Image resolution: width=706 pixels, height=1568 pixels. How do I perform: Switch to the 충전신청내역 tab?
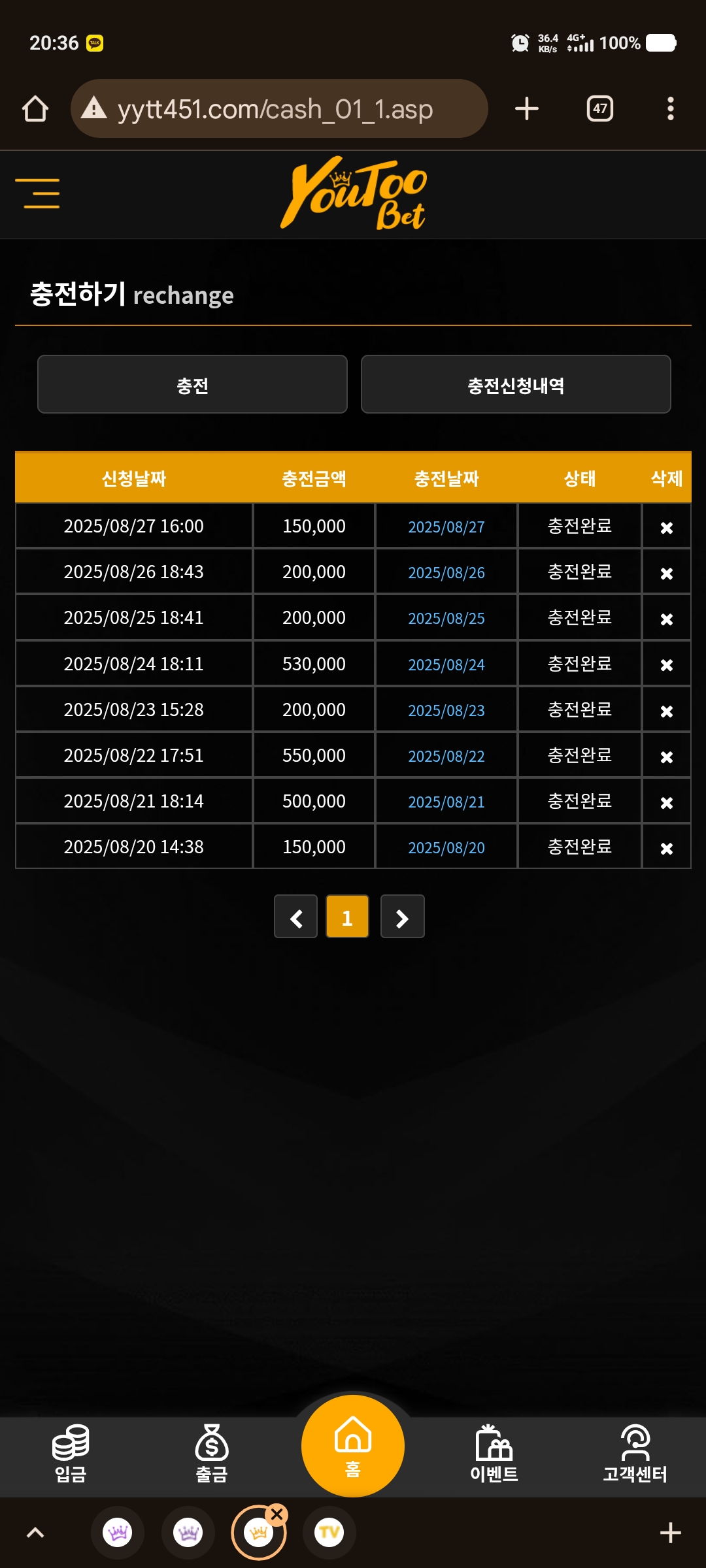[x=516, y=384]
